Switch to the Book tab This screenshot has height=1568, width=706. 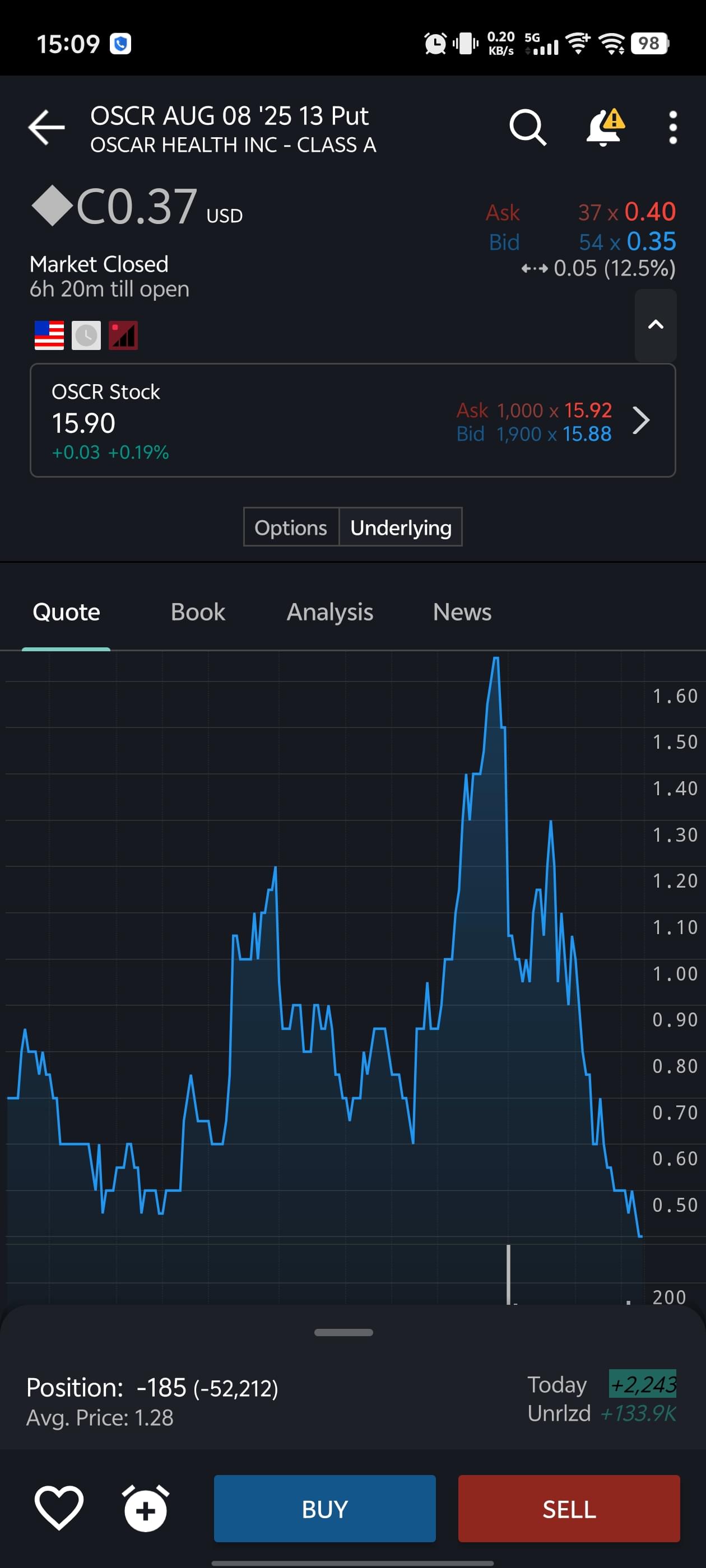198,612
